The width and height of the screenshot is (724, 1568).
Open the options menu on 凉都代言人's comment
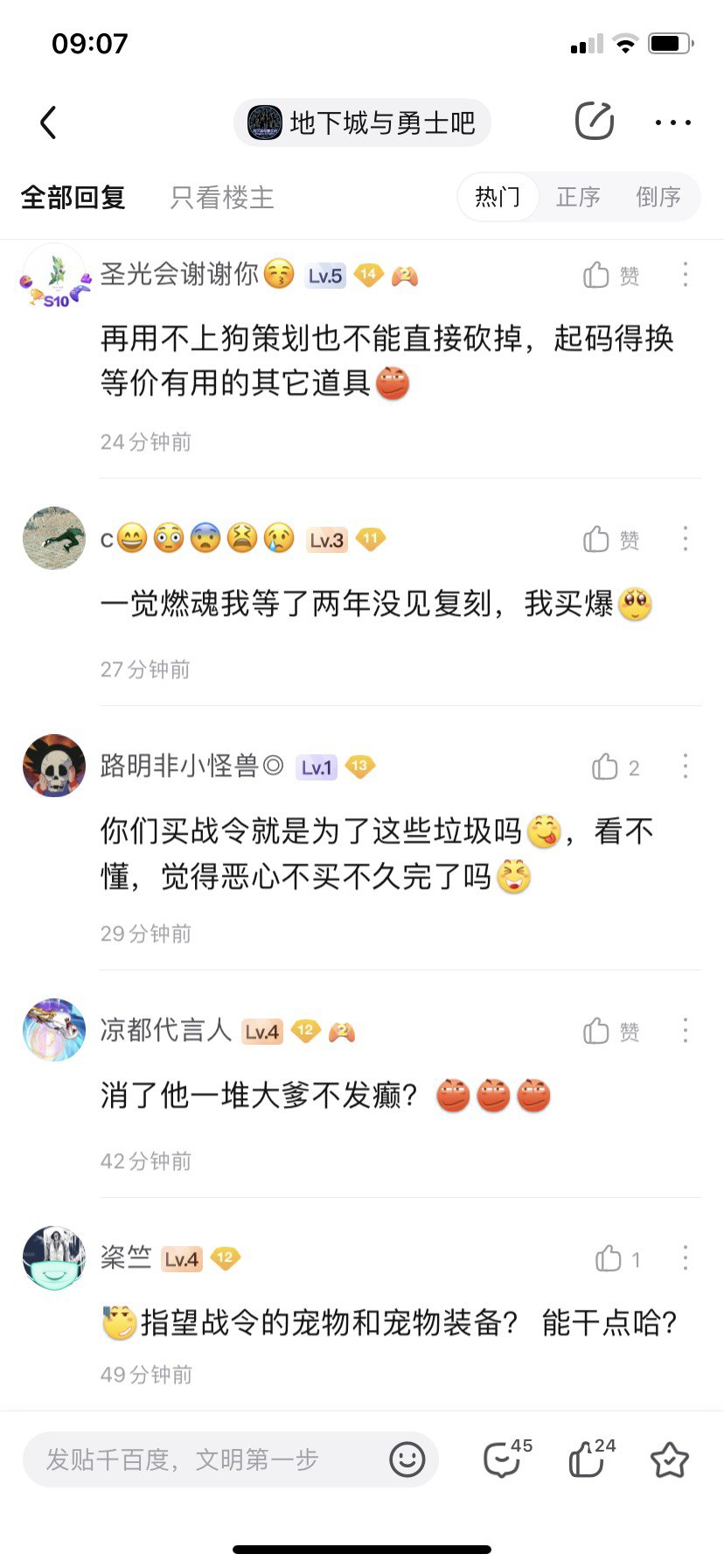click(686, 1031)
